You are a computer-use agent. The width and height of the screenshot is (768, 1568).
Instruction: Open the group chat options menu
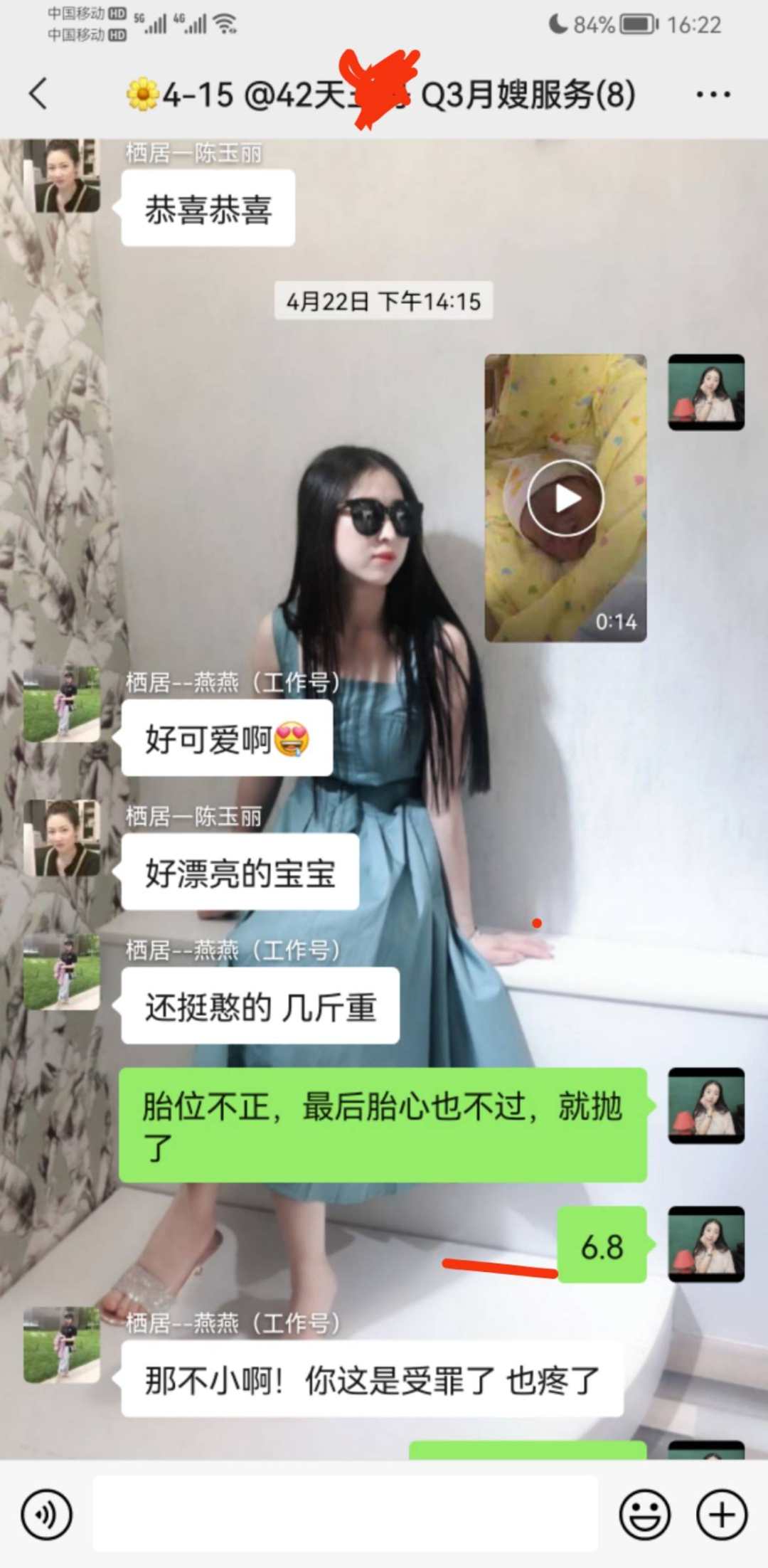[x=713, y=94]
